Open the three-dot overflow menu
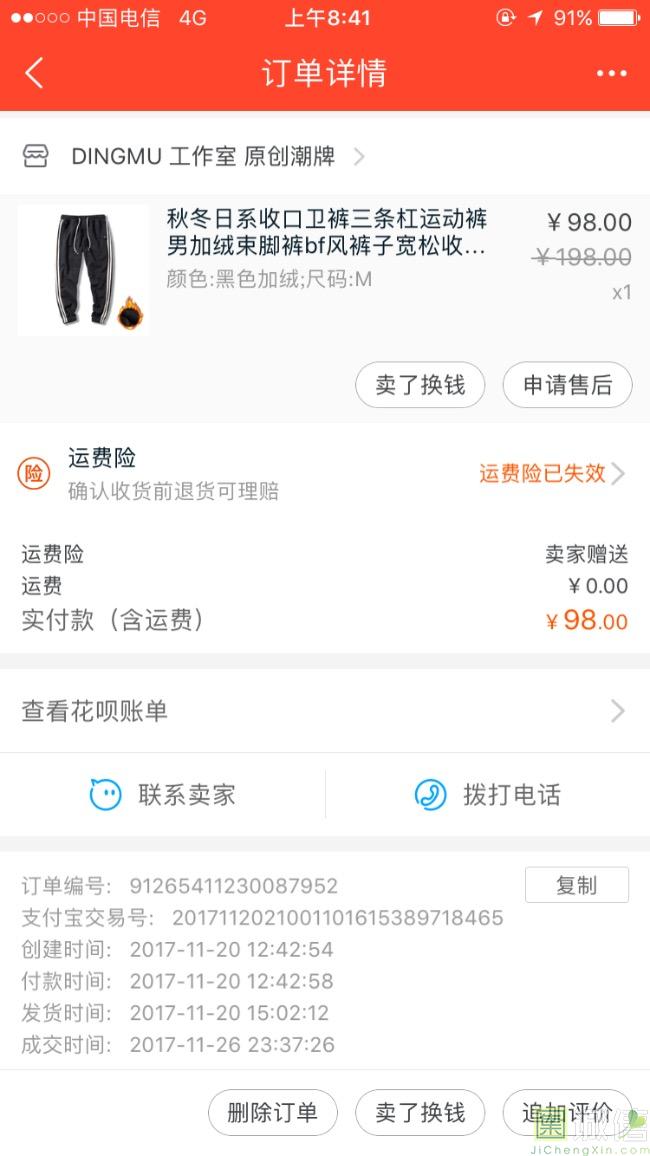The width and height of the screenshot is (650, 1156). [611, 73]
